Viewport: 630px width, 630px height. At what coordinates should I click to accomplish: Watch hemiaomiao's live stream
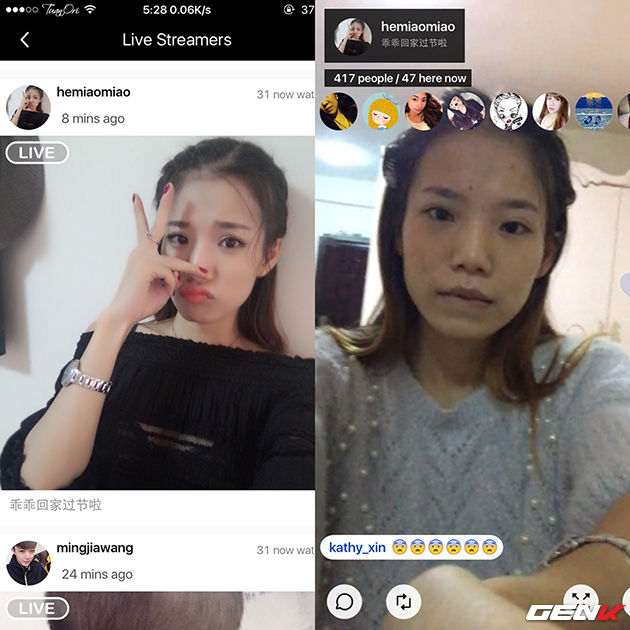coord(158,312)
